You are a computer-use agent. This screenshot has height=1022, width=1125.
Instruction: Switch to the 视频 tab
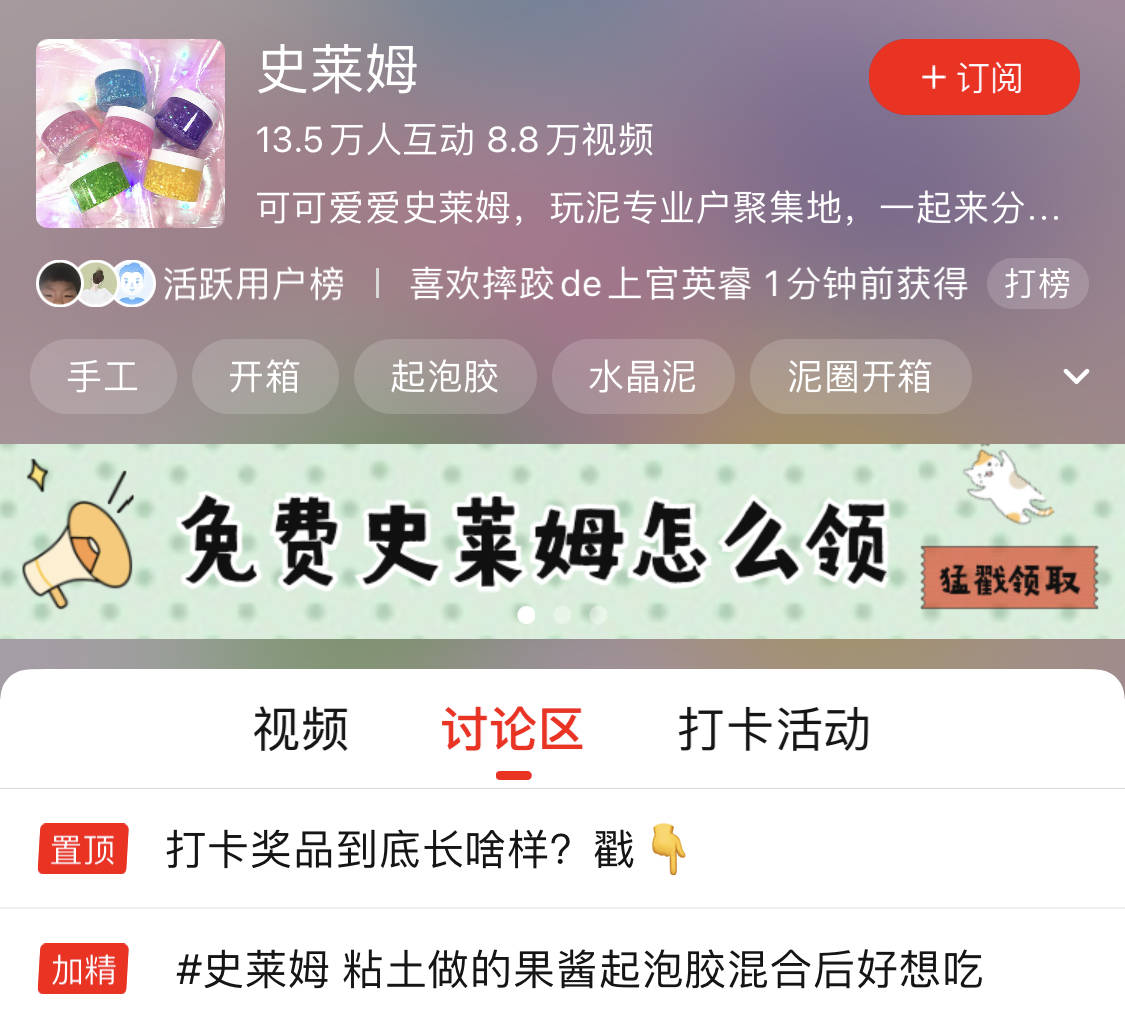click(x=300, y=729)
